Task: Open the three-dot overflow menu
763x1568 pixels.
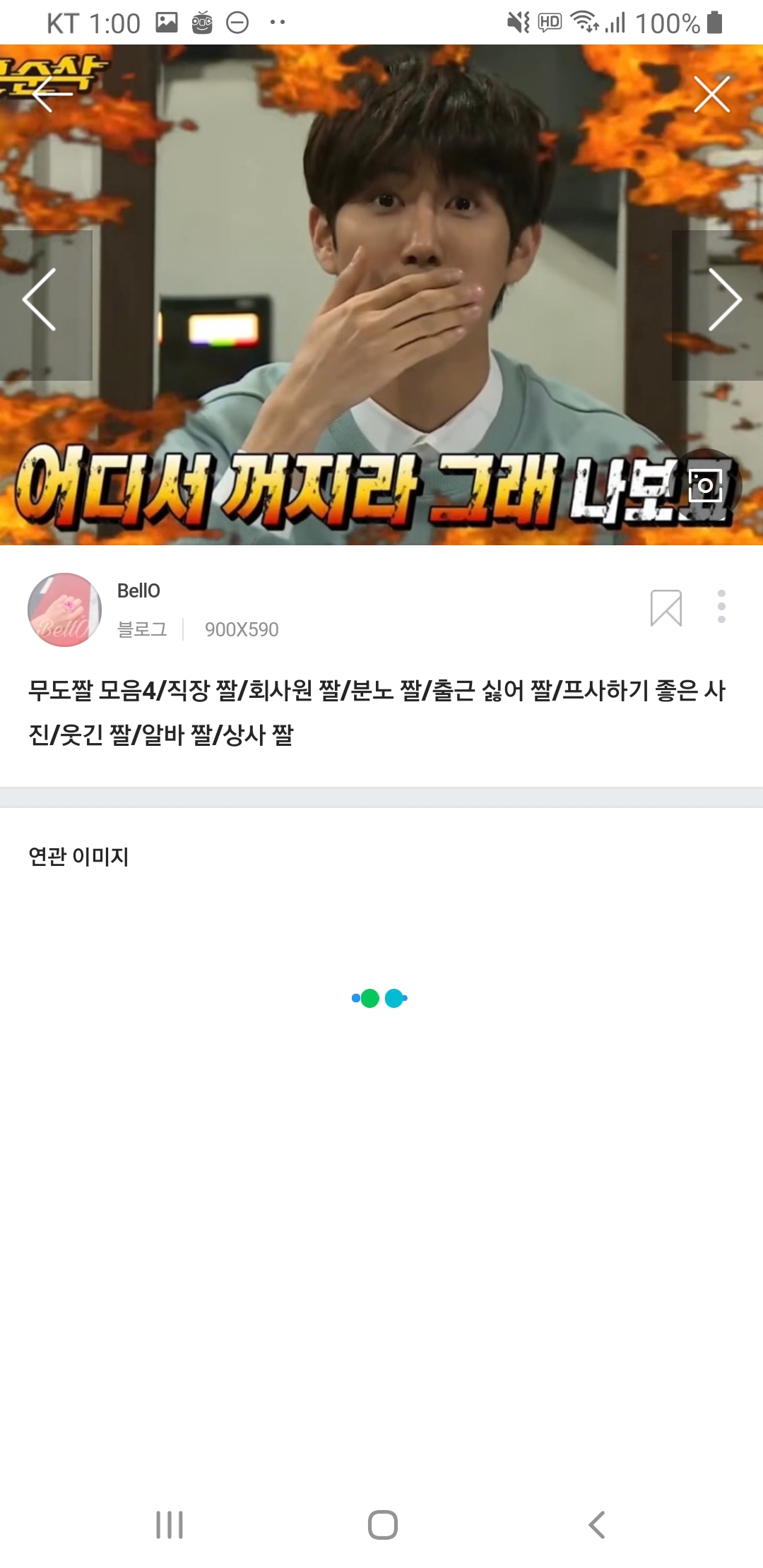Action: [x=721, y=607]
